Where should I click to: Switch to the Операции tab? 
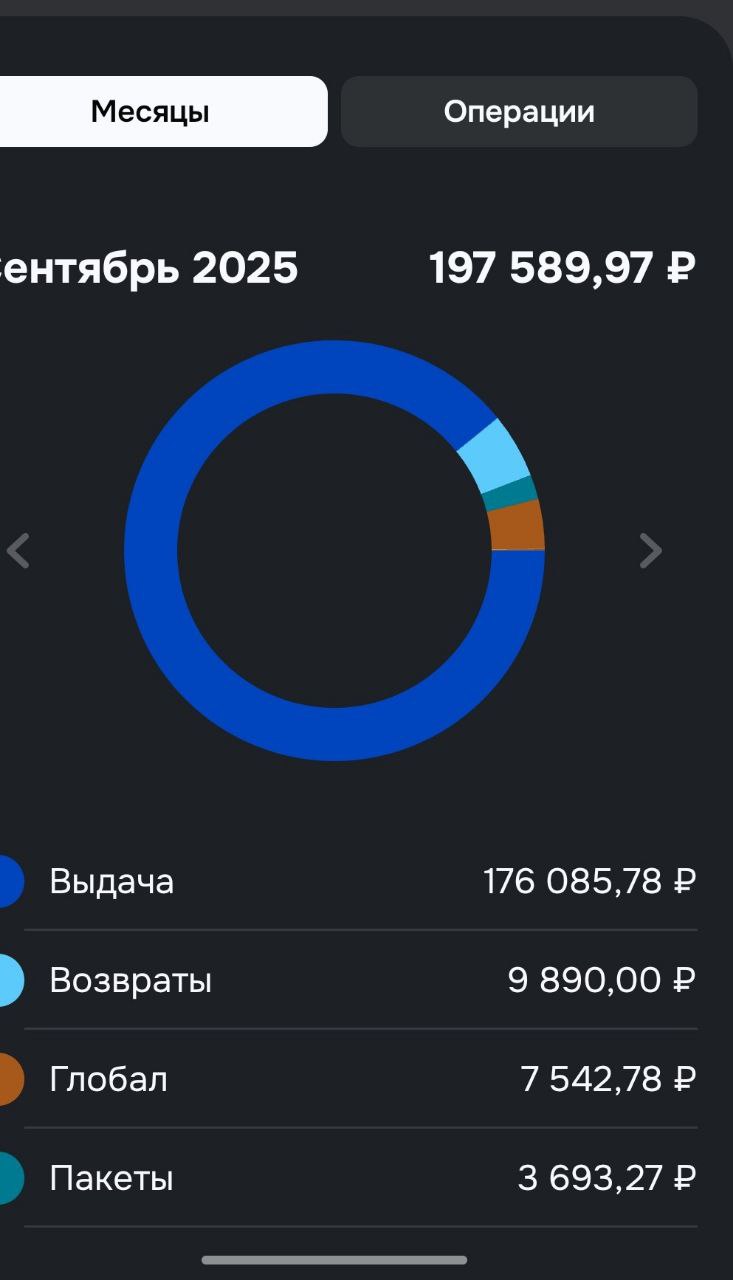click(x=519, y=112)
